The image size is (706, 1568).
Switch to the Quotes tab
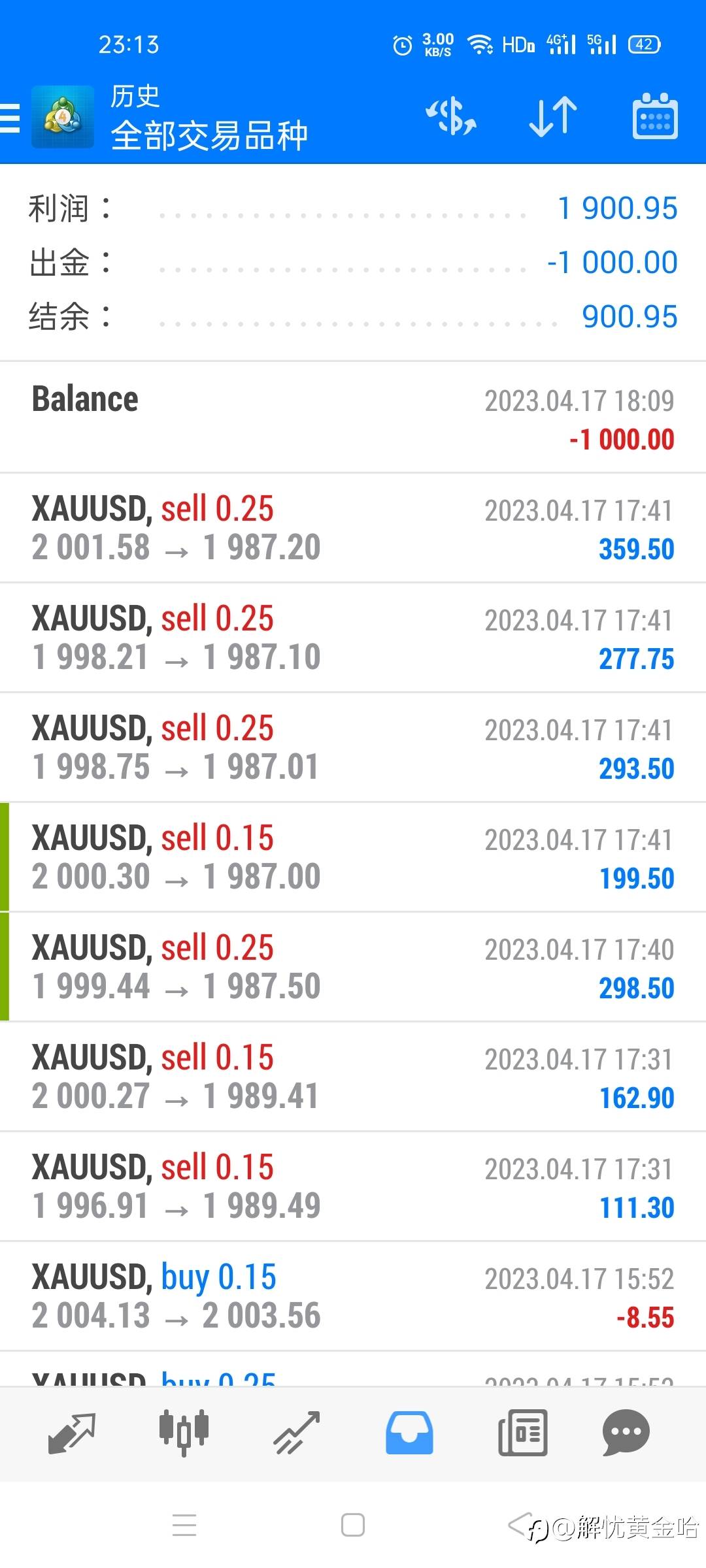(72, 1433)
